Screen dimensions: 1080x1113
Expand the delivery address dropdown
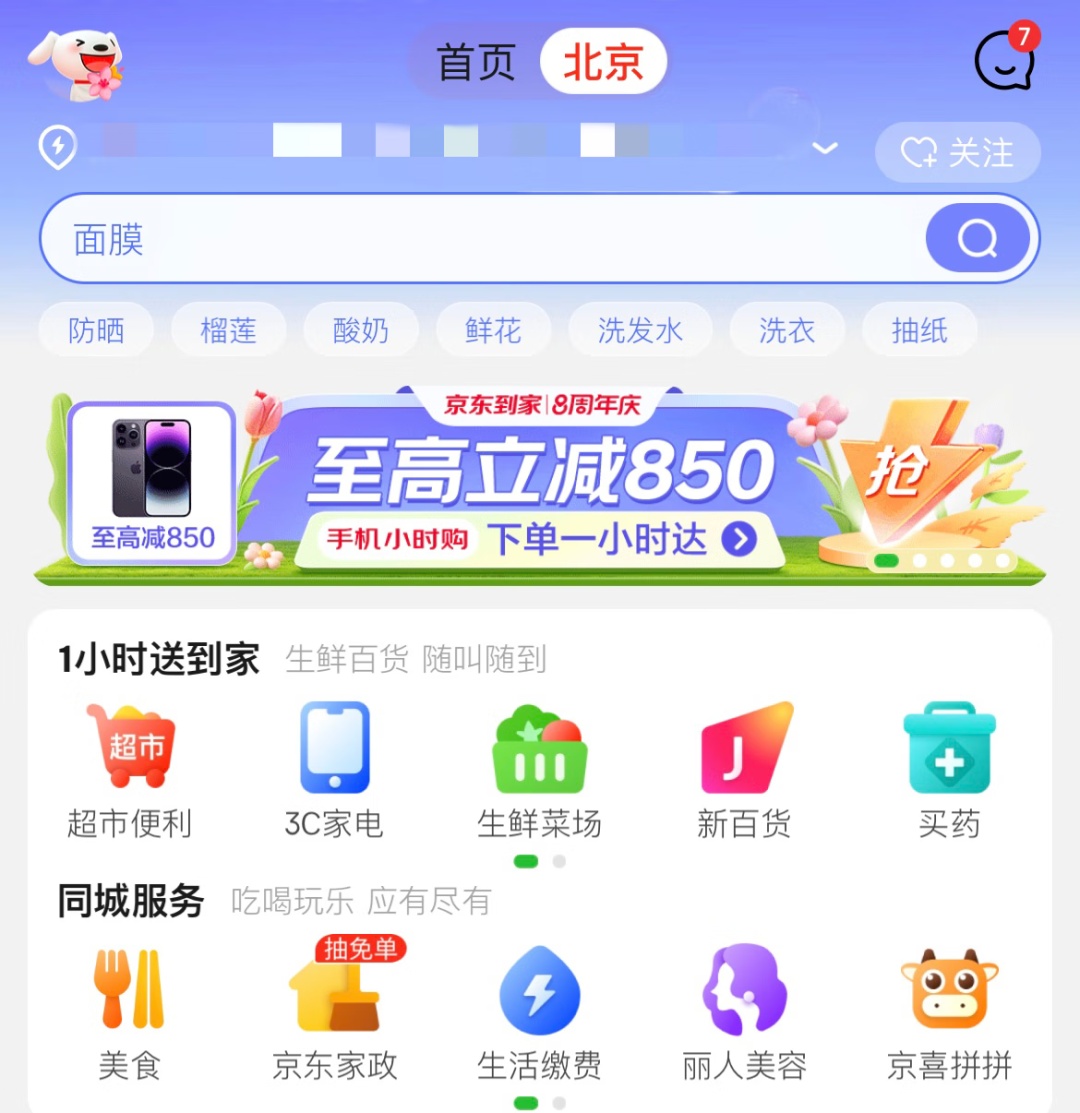click(x=824, y=149)
